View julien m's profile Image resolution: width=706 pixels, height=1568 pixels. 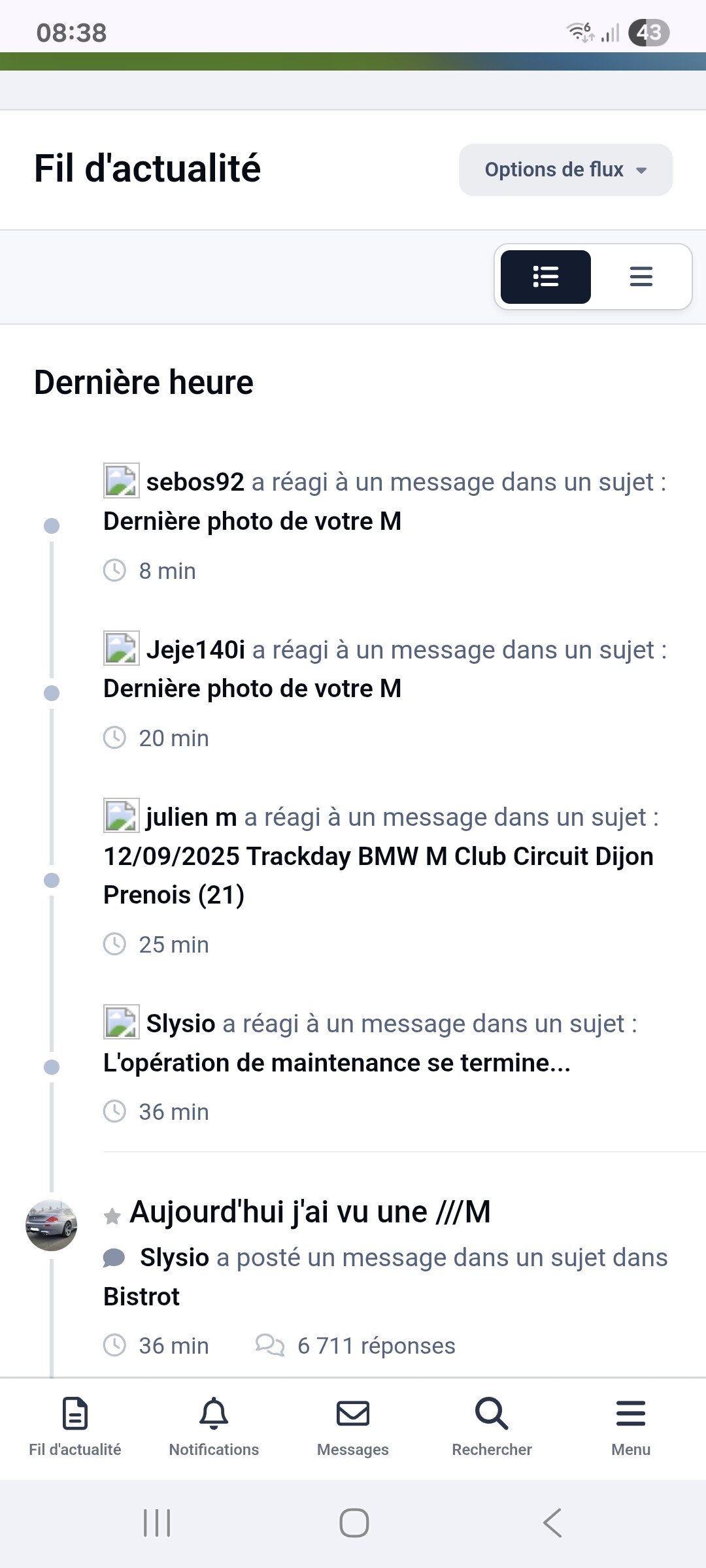pos(191,817)
